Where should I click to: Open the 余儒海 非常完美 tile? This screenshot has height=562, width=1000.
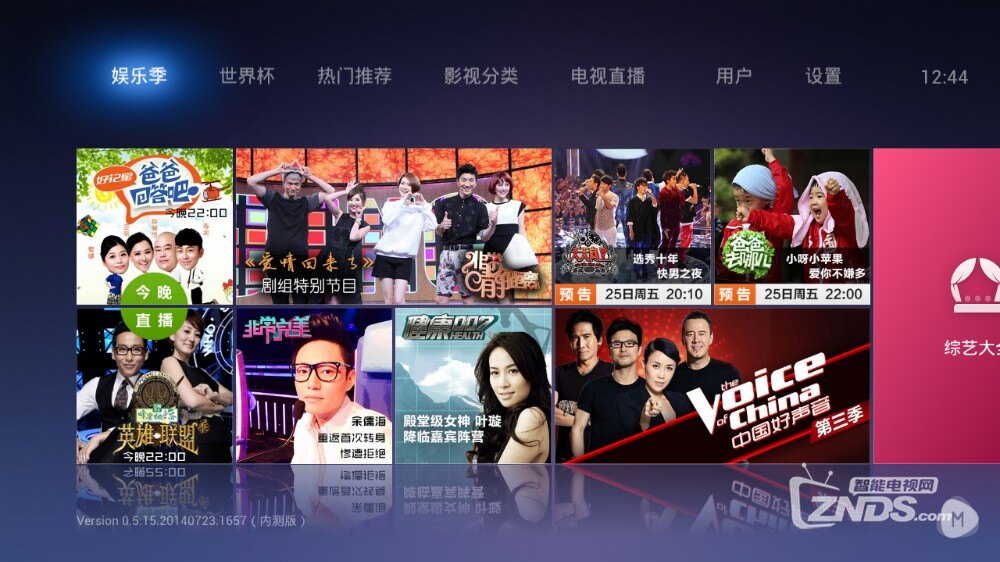click(x=314, y=386)
